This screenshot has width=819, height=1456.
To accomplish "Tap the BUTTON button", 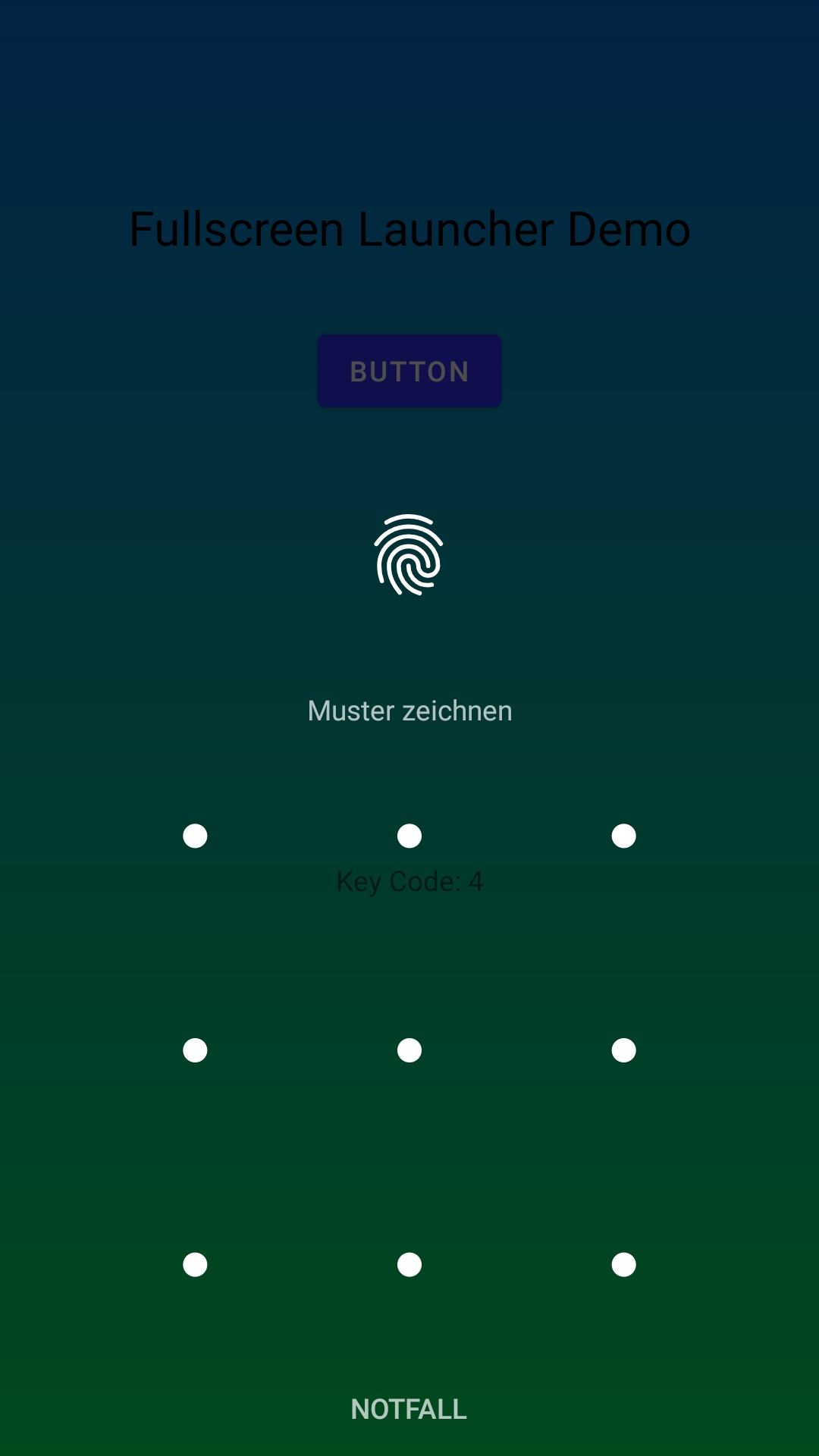I will 409,371.
